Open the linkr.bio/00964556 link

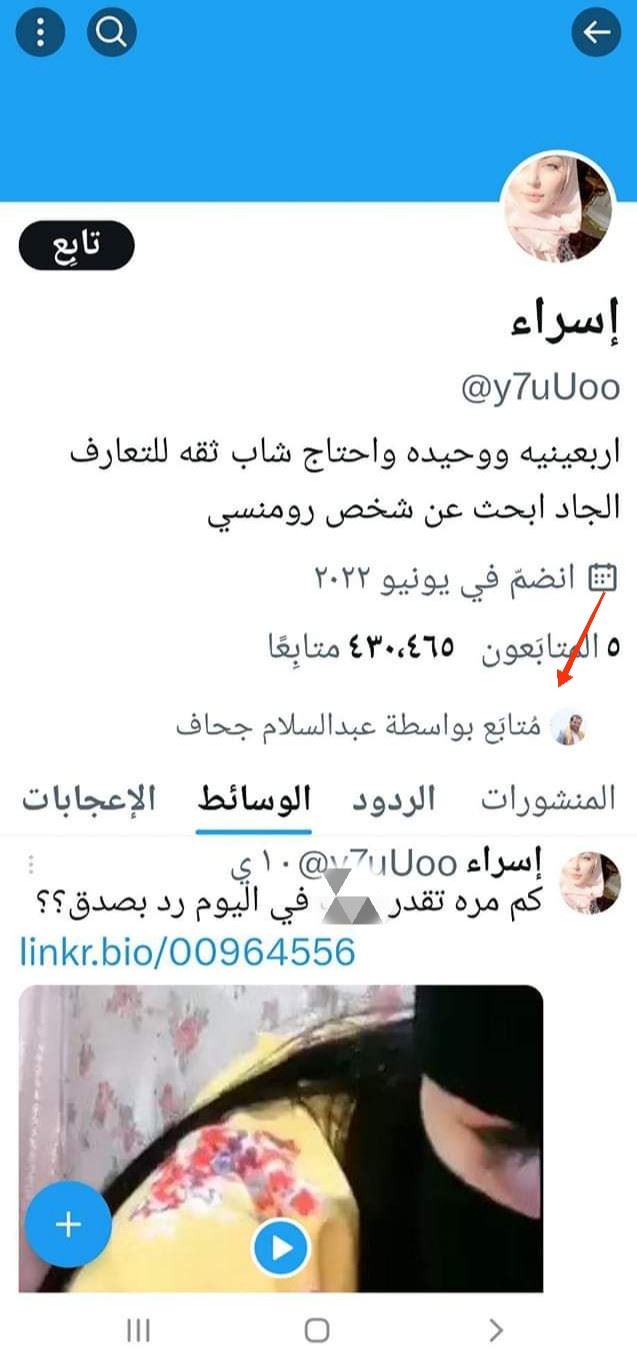[188, 952]
